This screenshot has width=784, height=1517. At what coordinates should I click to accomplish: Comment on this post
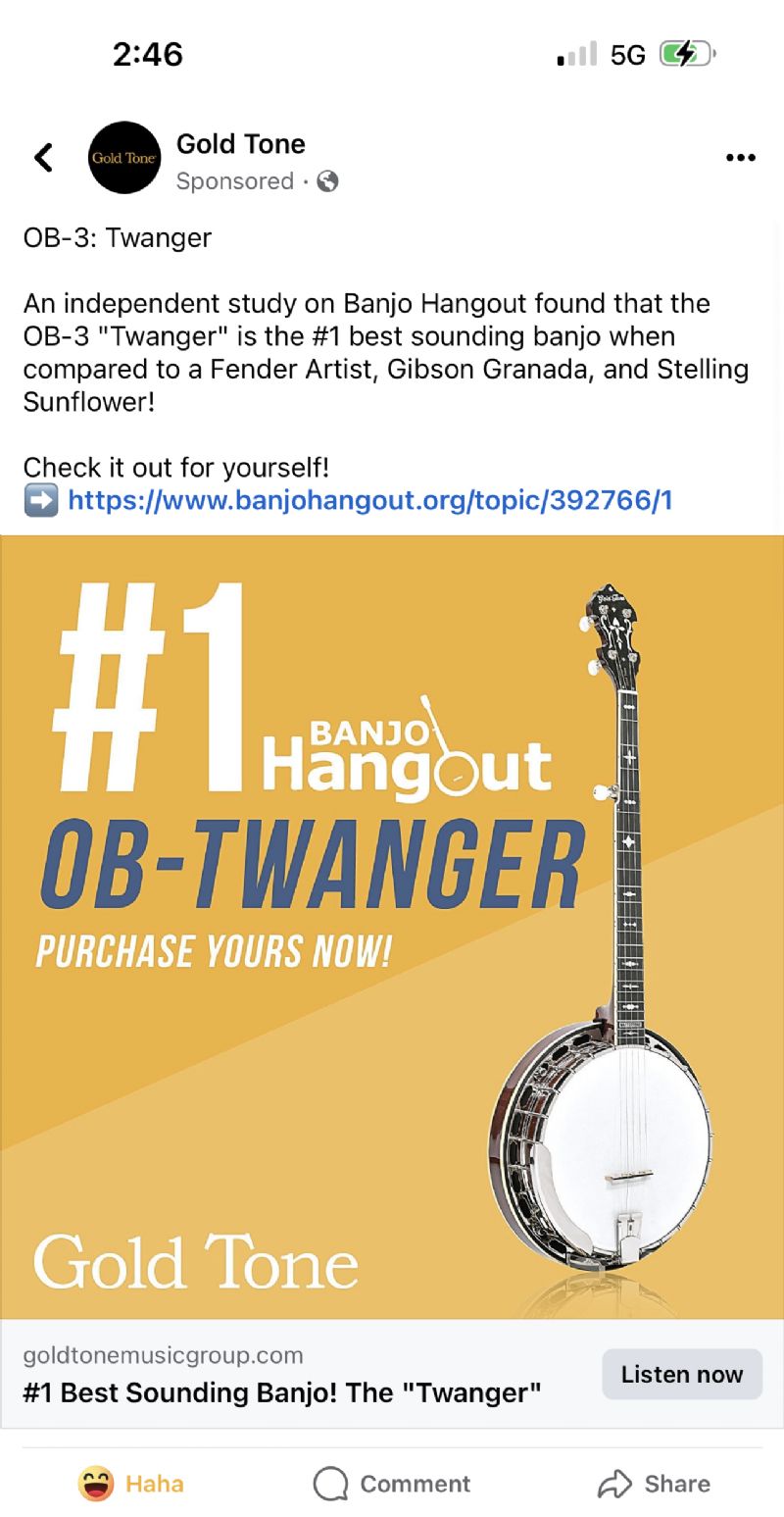tap(392, 1484)
